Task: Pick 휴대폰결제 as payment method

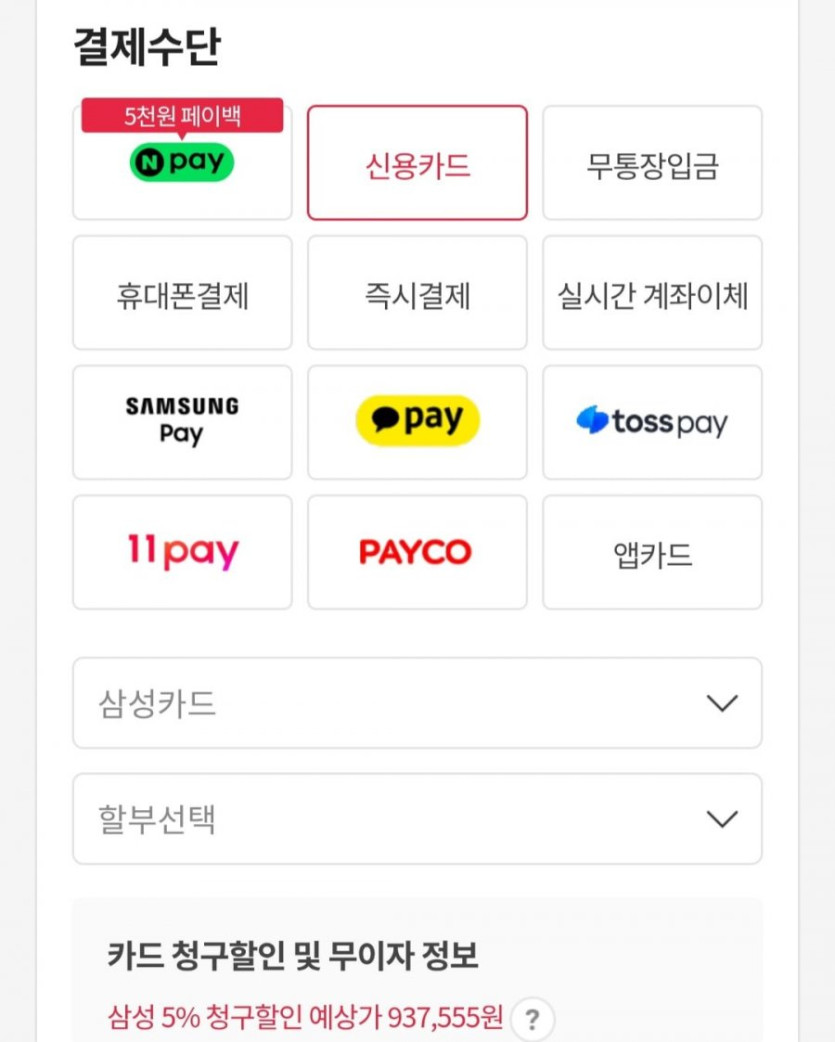Action: (x=182, y=293)
